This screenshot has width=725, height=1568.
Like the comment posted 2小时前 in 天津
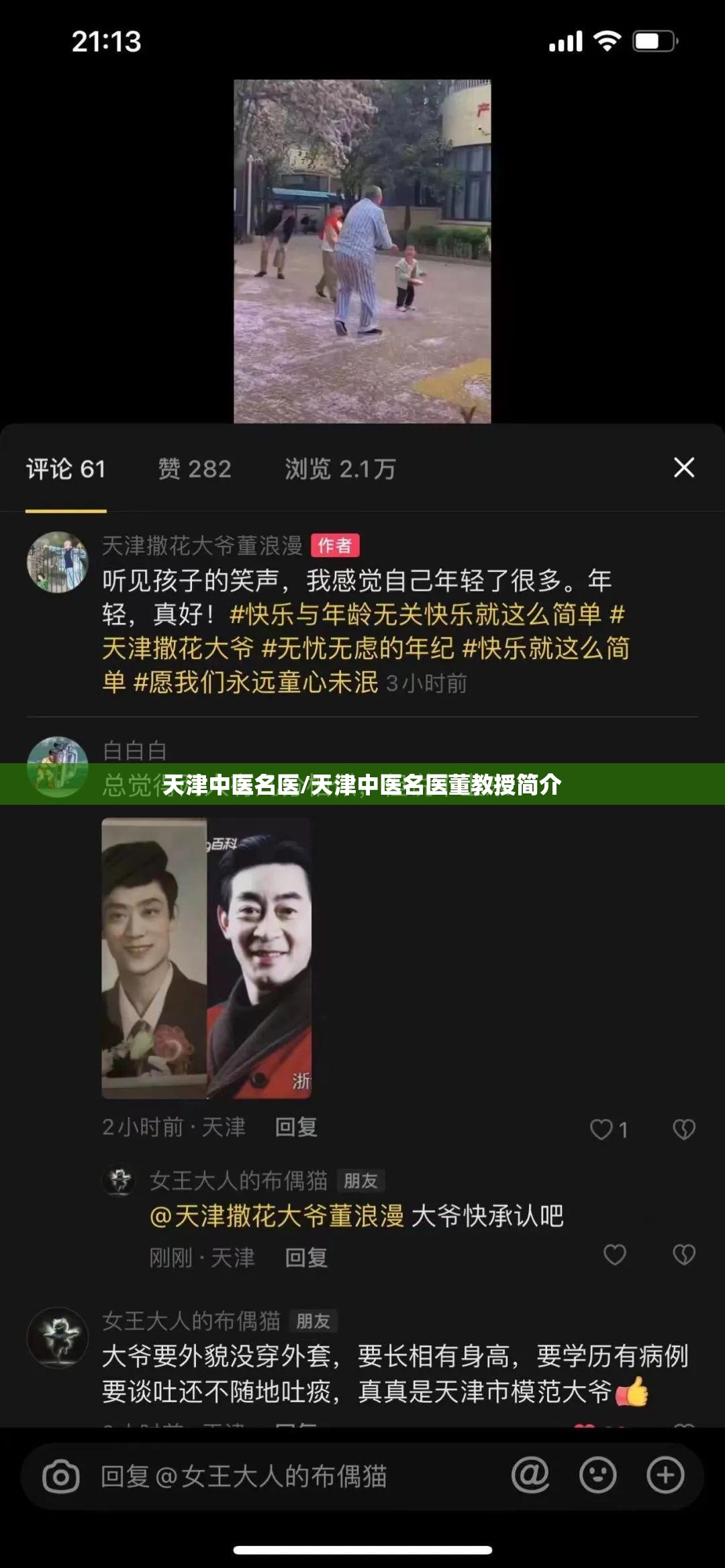(x=601, y=1130)
